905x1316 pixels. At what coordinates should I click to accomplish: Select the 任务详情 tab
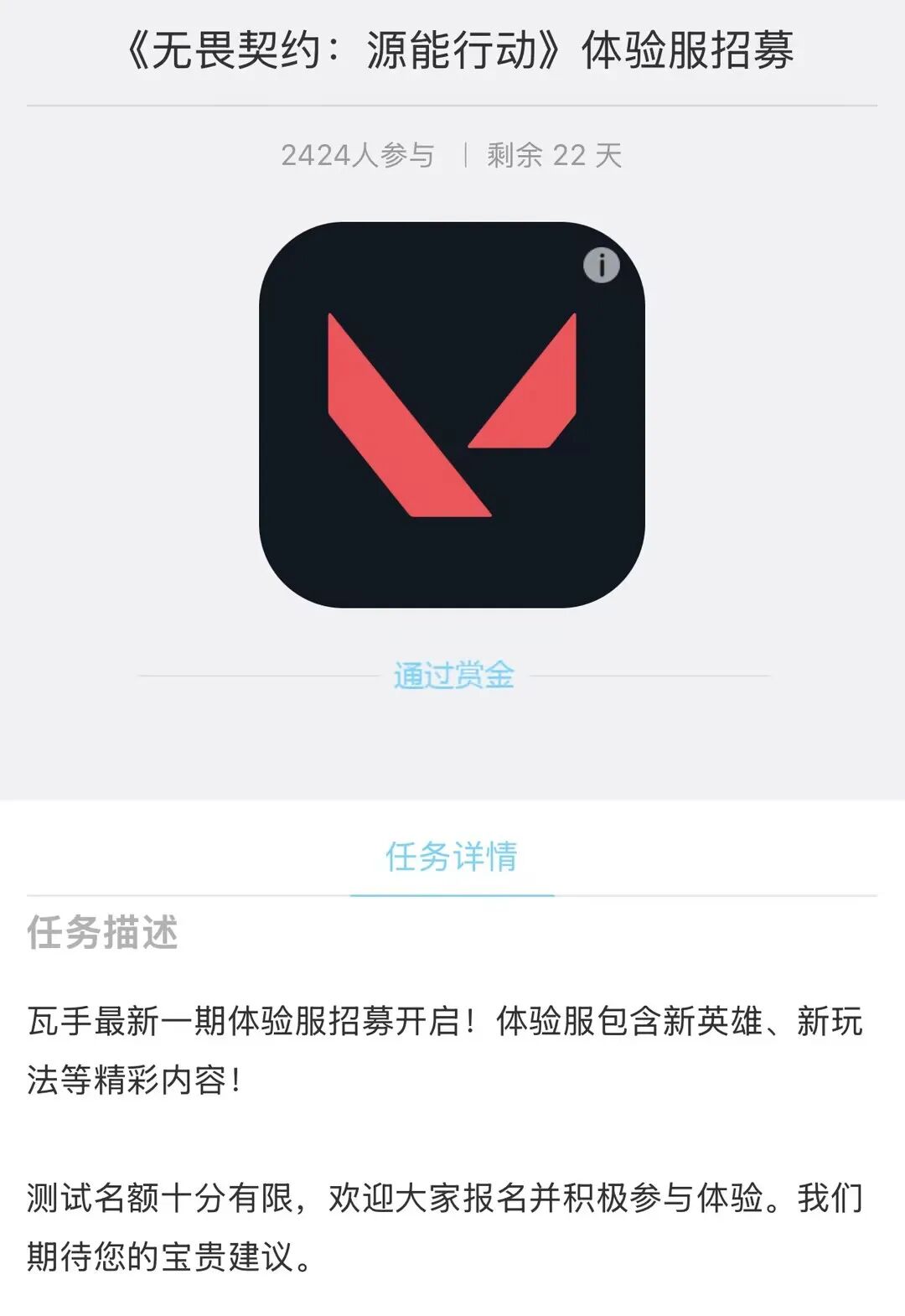pyautogui.click(x=452, y=857)
